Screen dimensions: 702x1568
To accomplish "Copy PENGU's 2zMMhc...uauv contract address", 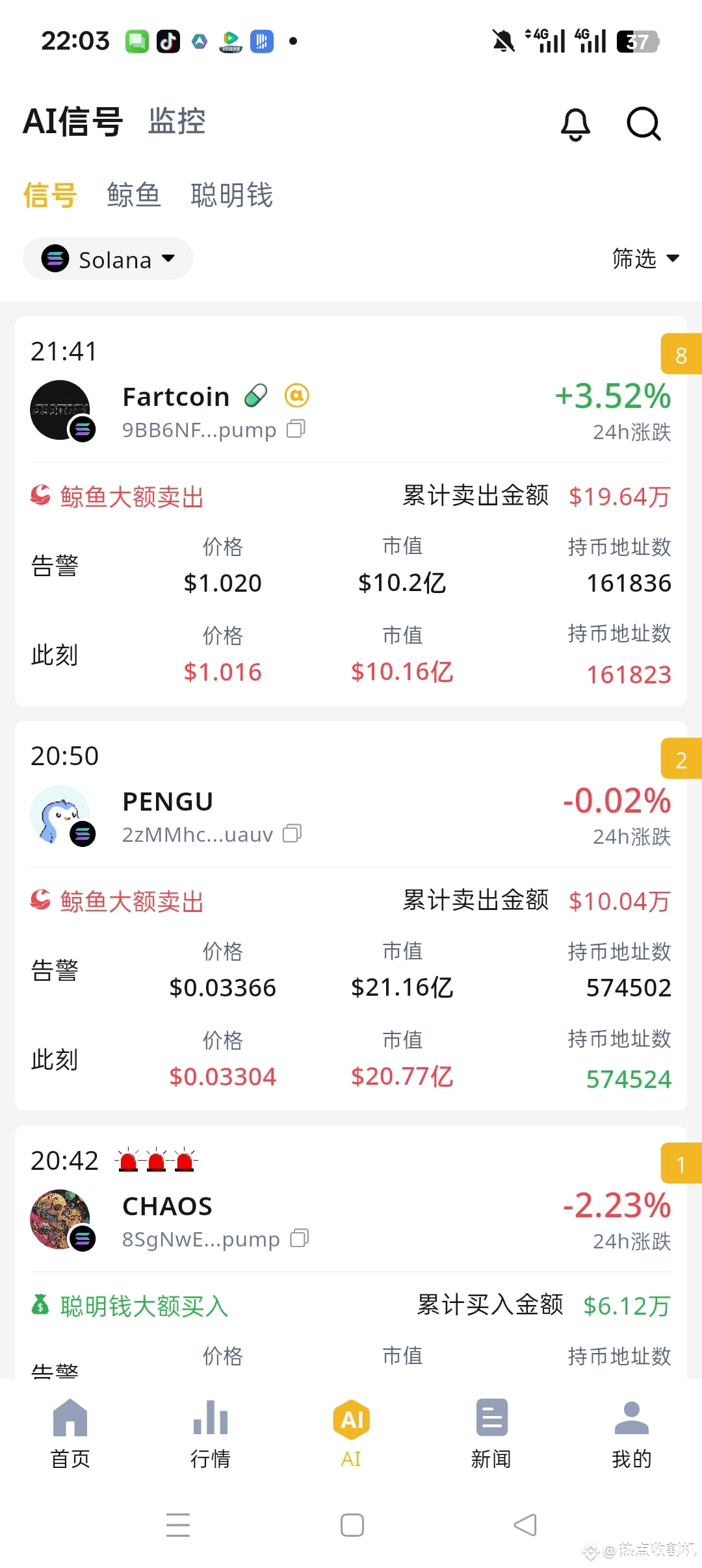I will (292, 834).
